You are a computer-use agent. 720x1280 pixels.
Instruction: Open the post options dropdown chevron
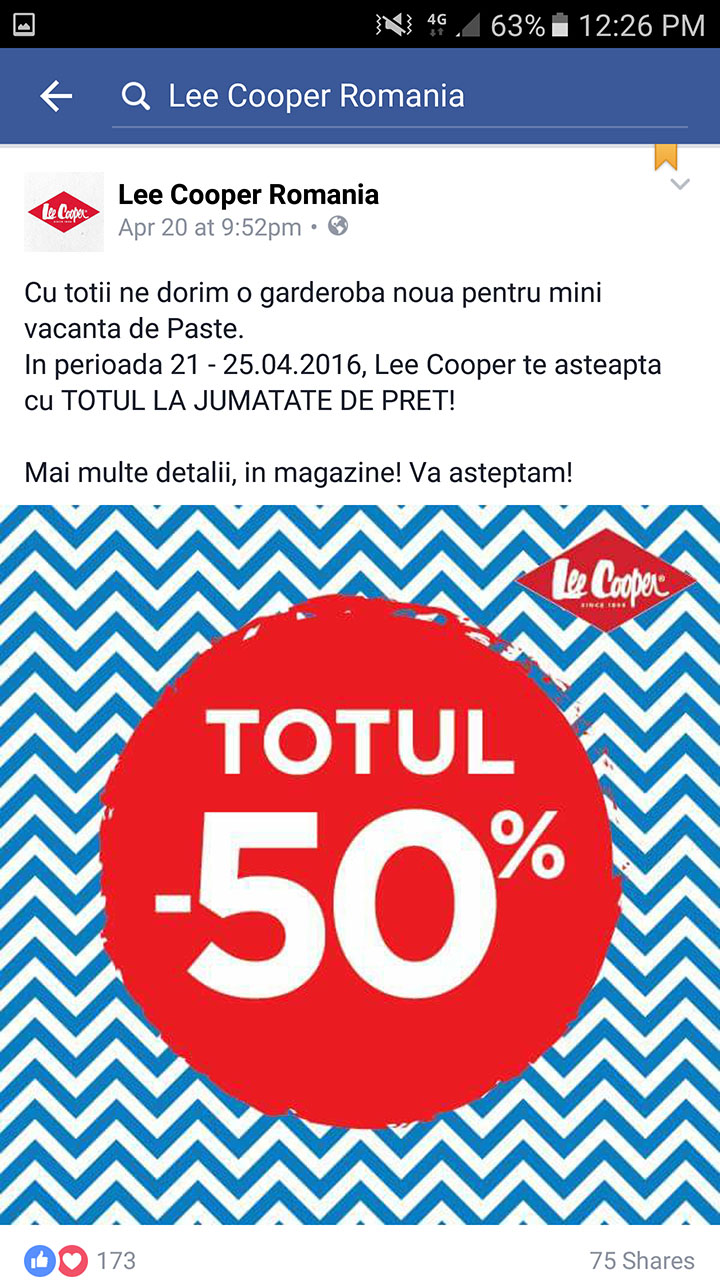point(680,184)
